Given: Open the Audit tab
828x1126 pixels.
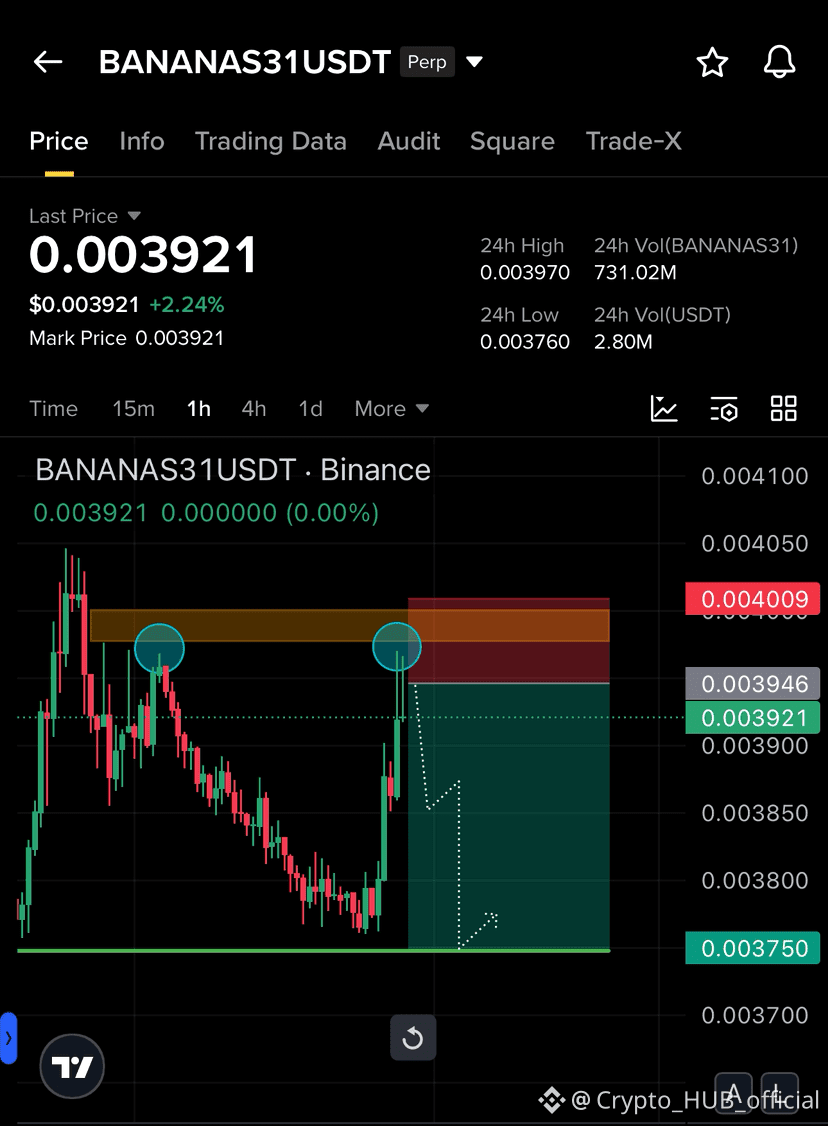Looking at the screenshot, I should click(408, 141).
